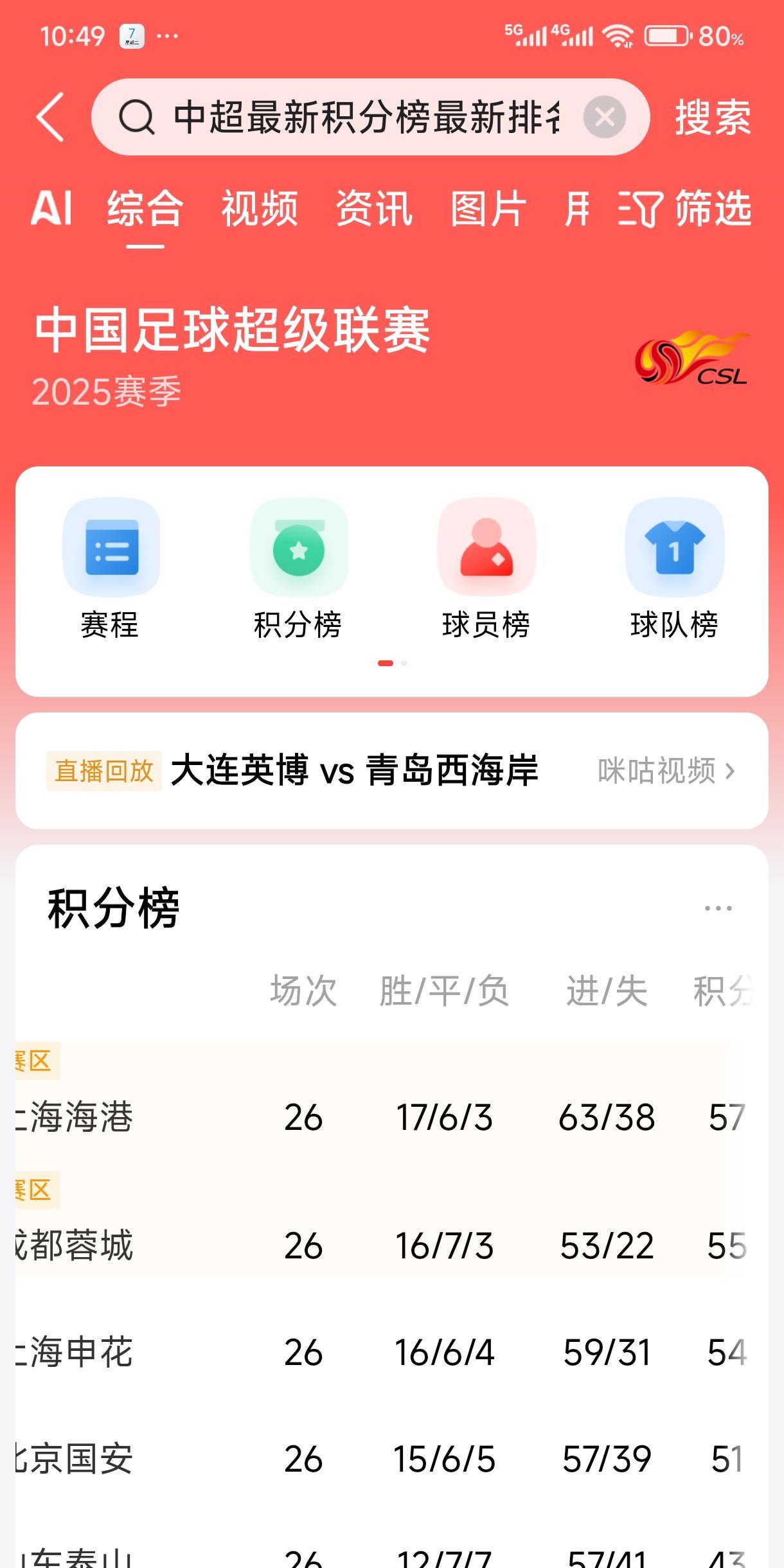Clear the search text with the X
784x1568 pixels.
click(604, 118)
